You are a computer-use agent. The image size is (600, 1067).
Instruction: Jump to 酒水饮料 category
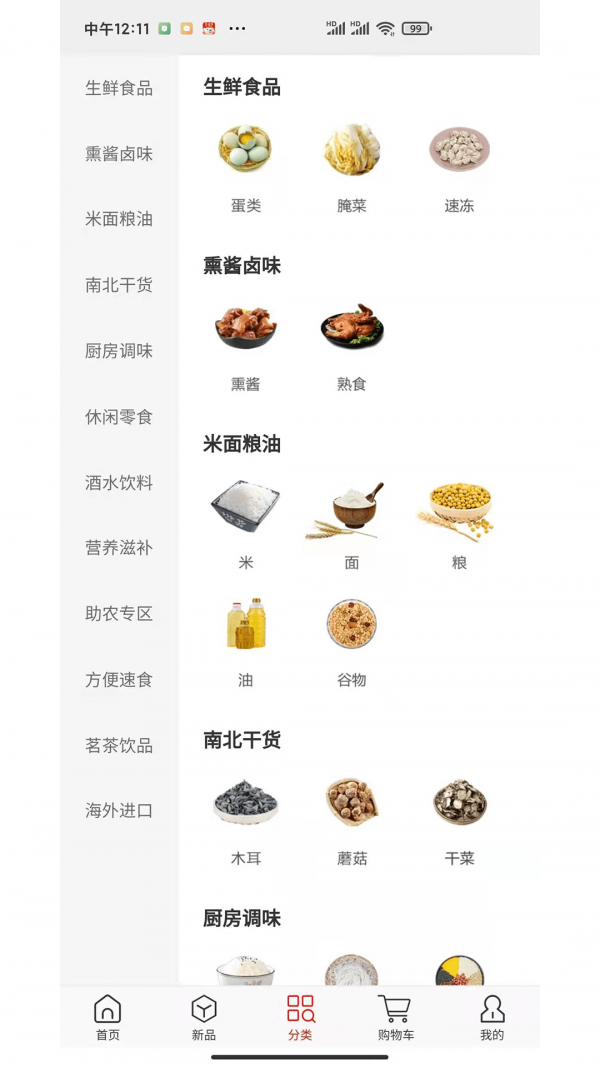119,483
